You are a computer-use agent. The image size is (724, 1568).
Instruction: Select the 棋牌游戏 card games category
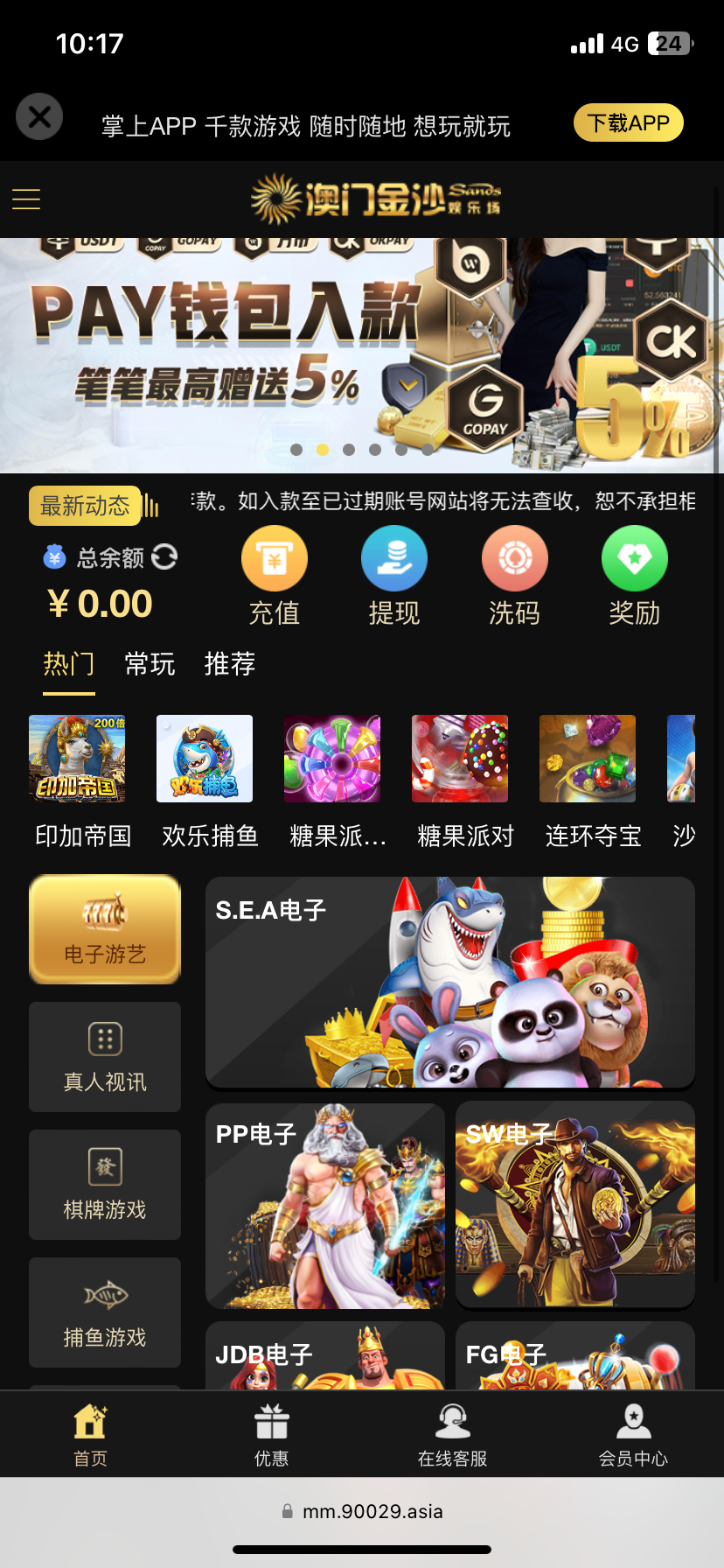click(x=104, y=1184)
